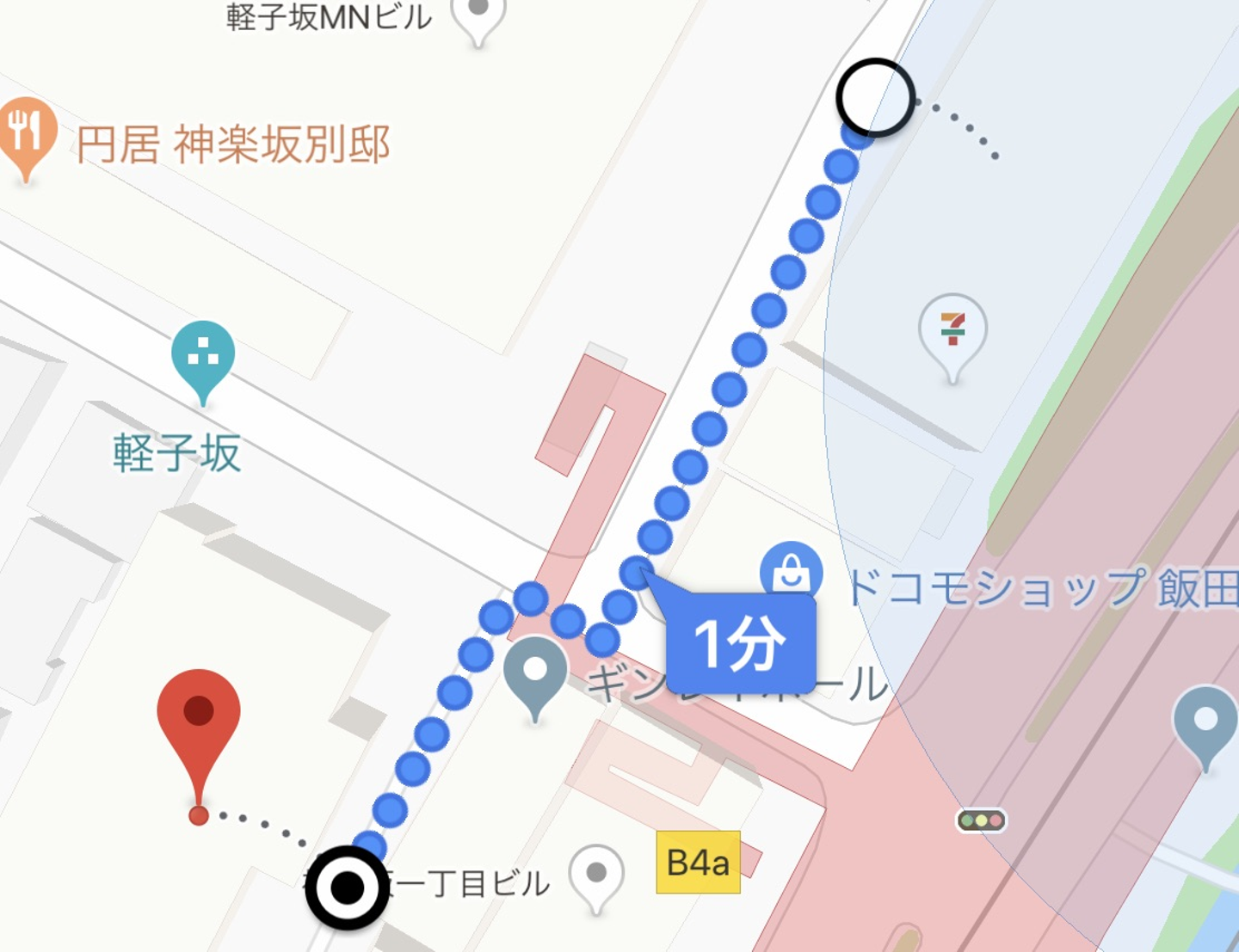Image resolution: width=1239 pixels, height=952 pixels.
Task: Tap the 一丁目ビル grey place pin
Action: point(596,874)
